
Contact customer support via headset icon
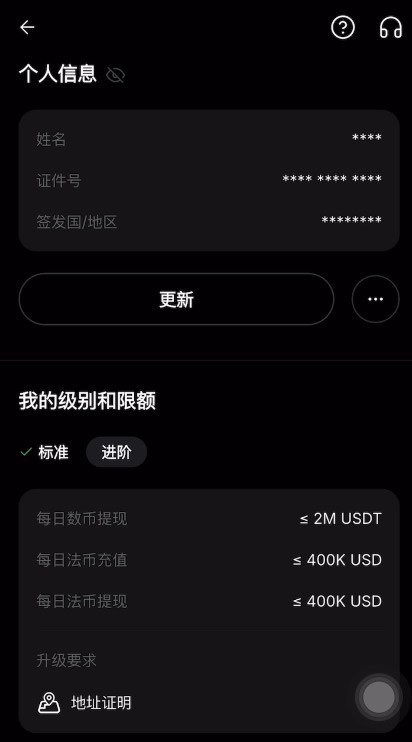[391, 27]
